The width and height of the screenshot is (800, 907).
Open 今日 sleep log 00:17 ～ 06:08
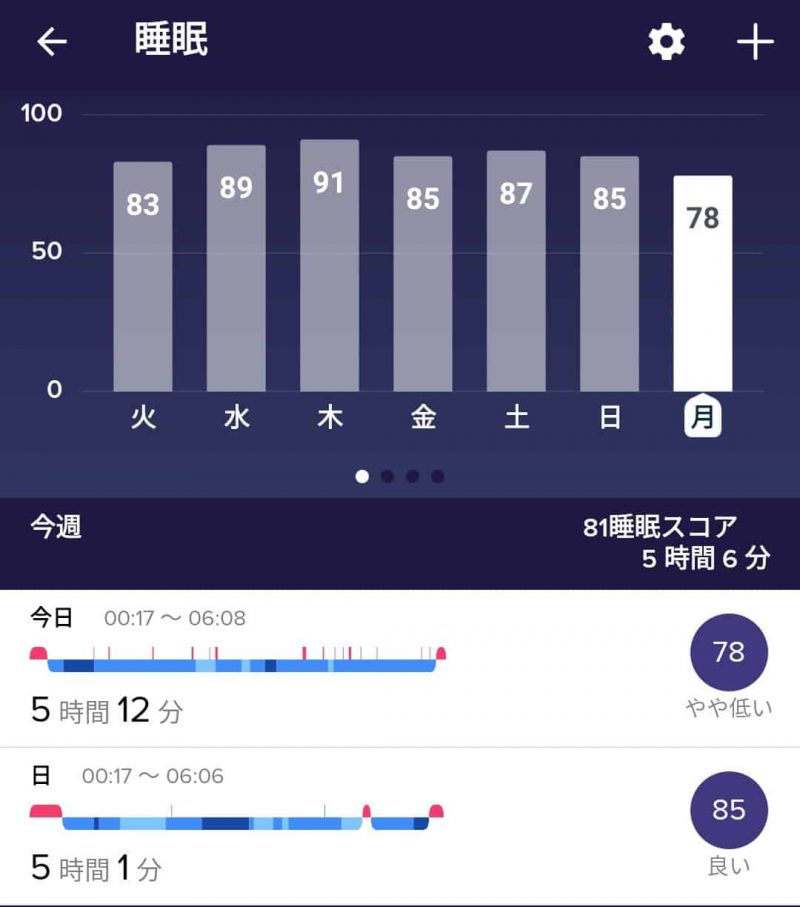pyautogui.click(x=400, y=668)
